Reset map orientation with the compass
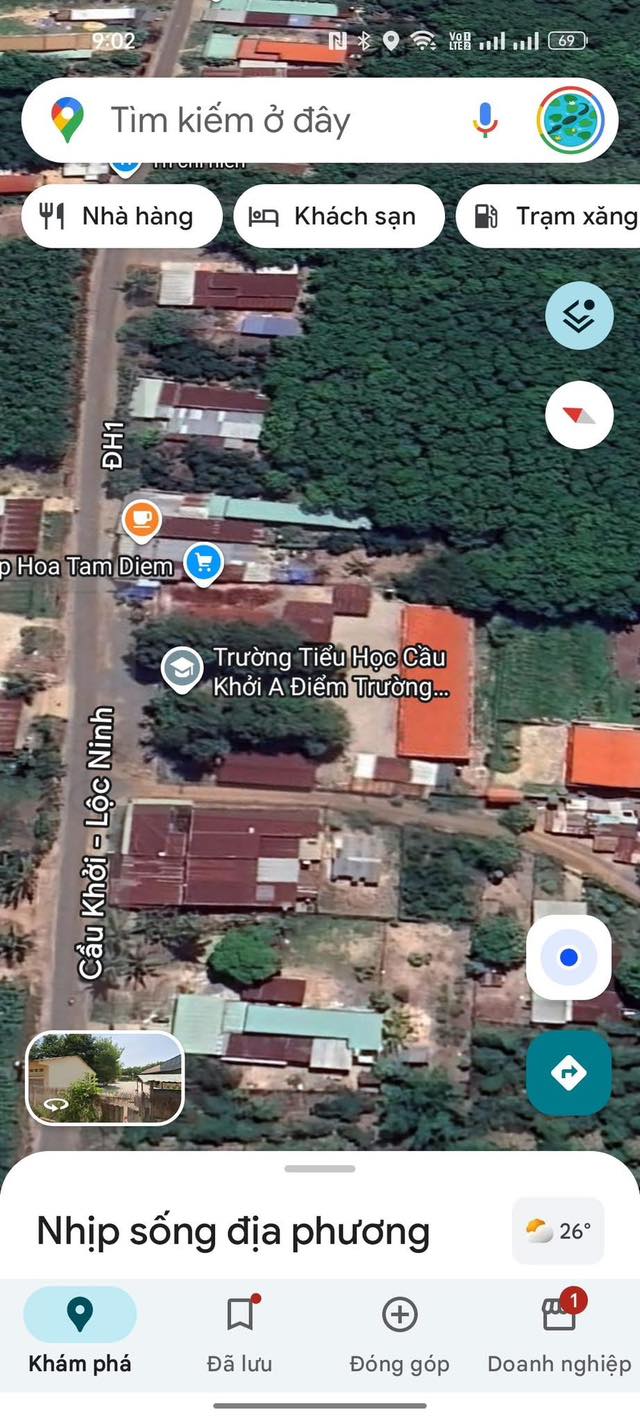640x1421 pixels. 579,415
